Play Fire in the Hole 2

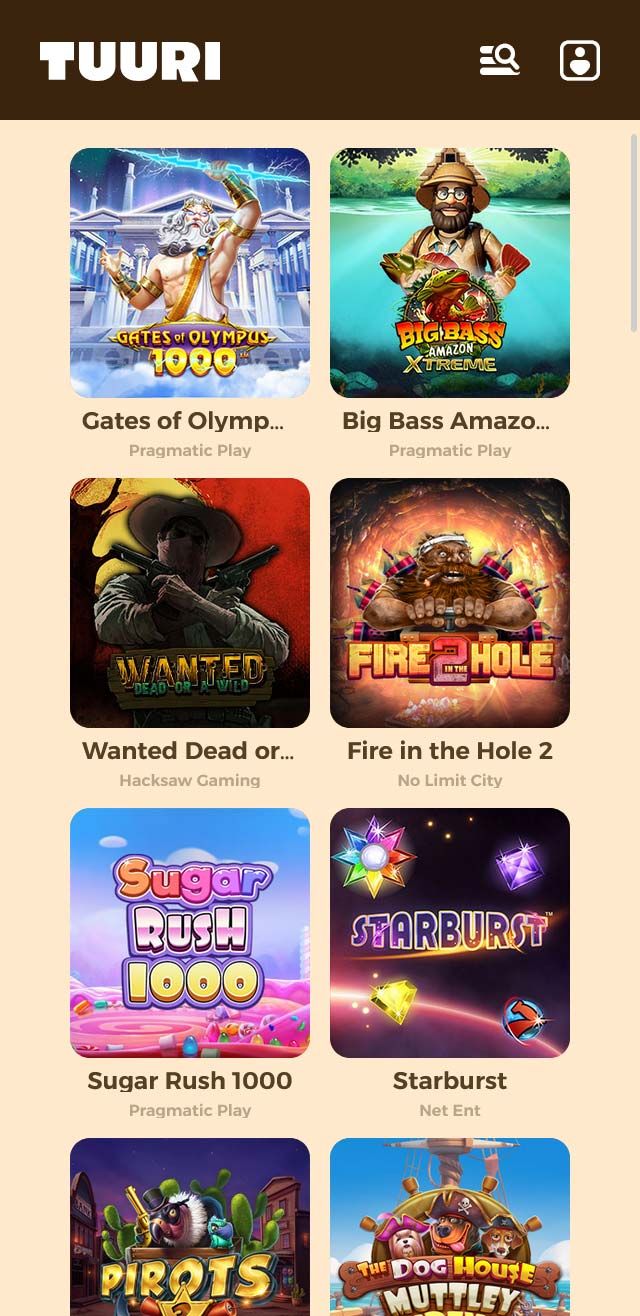450,603
